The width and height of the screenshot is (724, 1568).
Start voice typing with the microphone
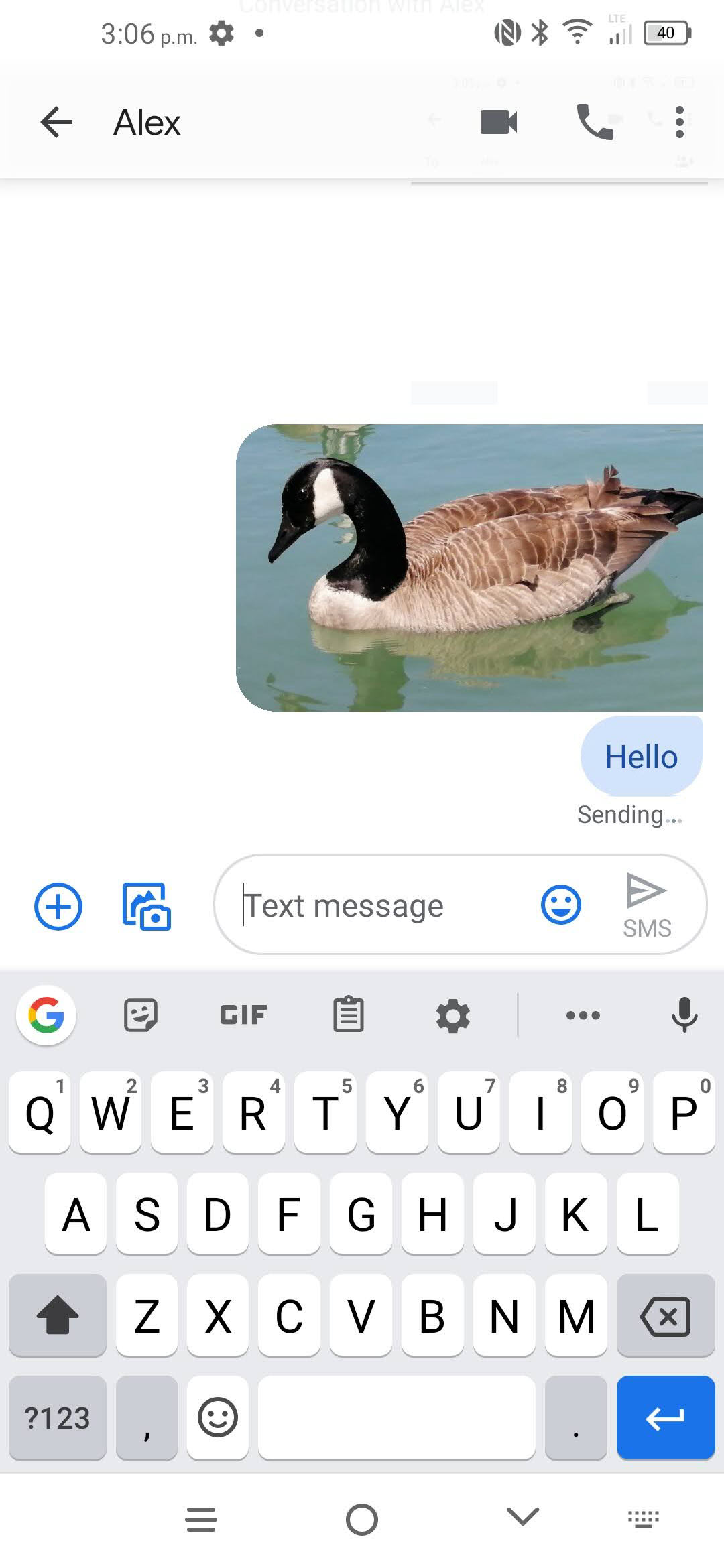[683, 1015]
